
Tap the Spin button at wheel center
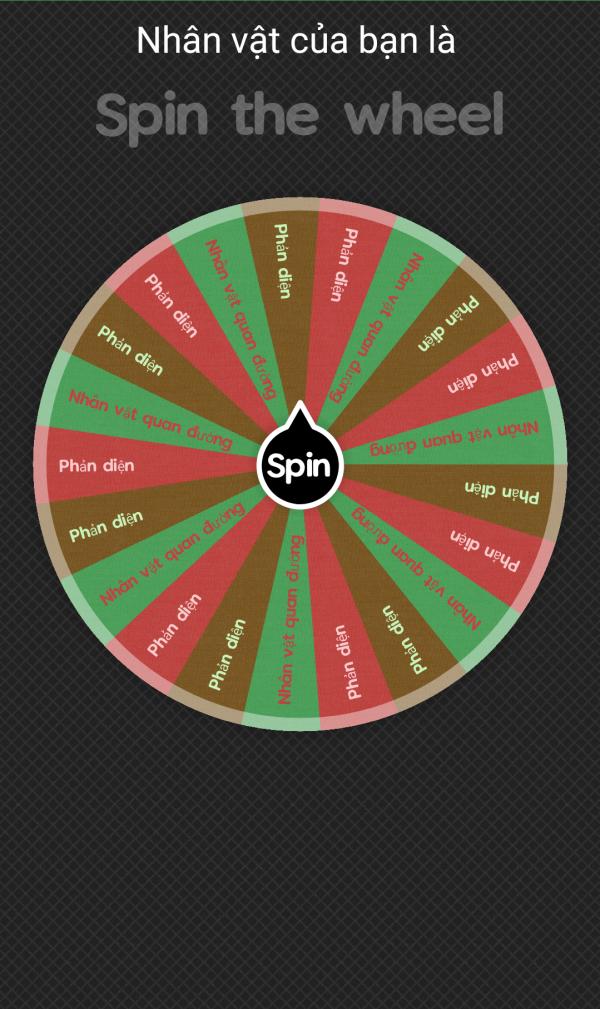pyautogui.click(x=299, y=466)
